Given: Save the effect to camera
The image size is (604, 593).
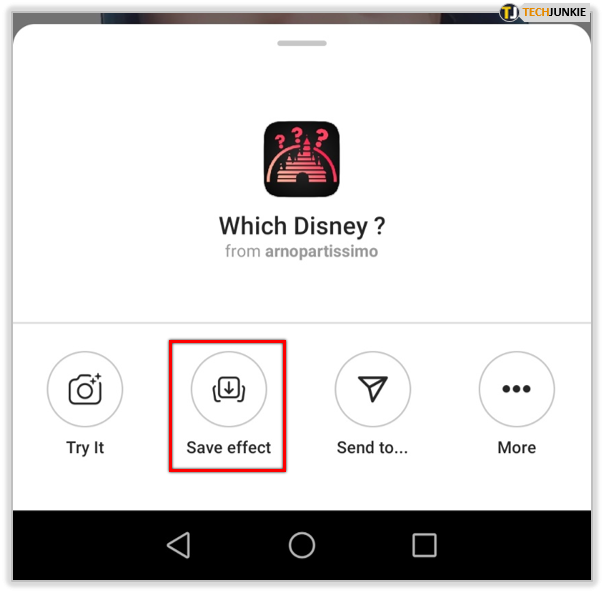Looking at the screenshot, I should (229, 390).
